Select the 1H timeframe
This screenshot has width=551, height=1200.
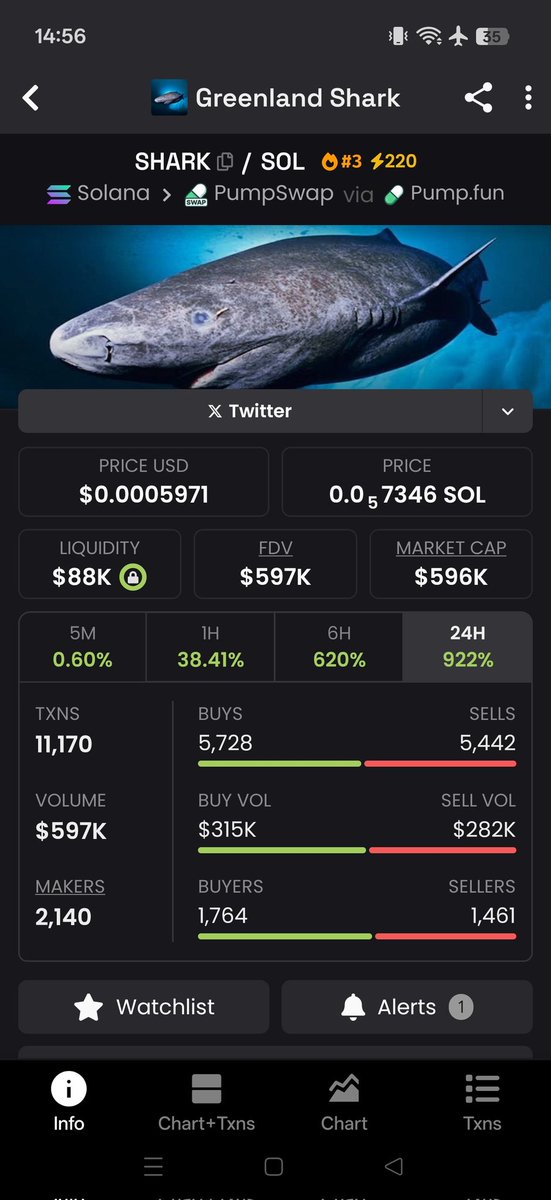(x=210, y=647)
